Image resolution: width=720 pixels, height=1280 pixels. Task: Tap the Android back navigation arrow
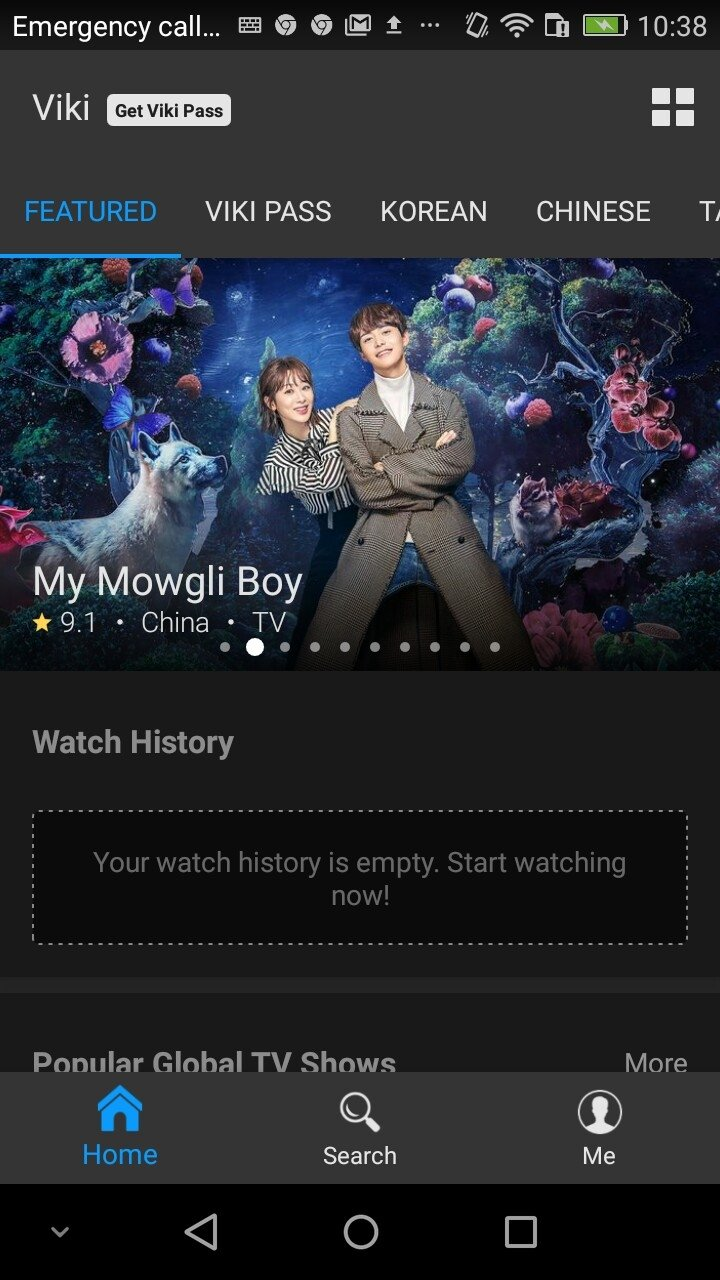pyautogui.click(x=201, y=1232)
